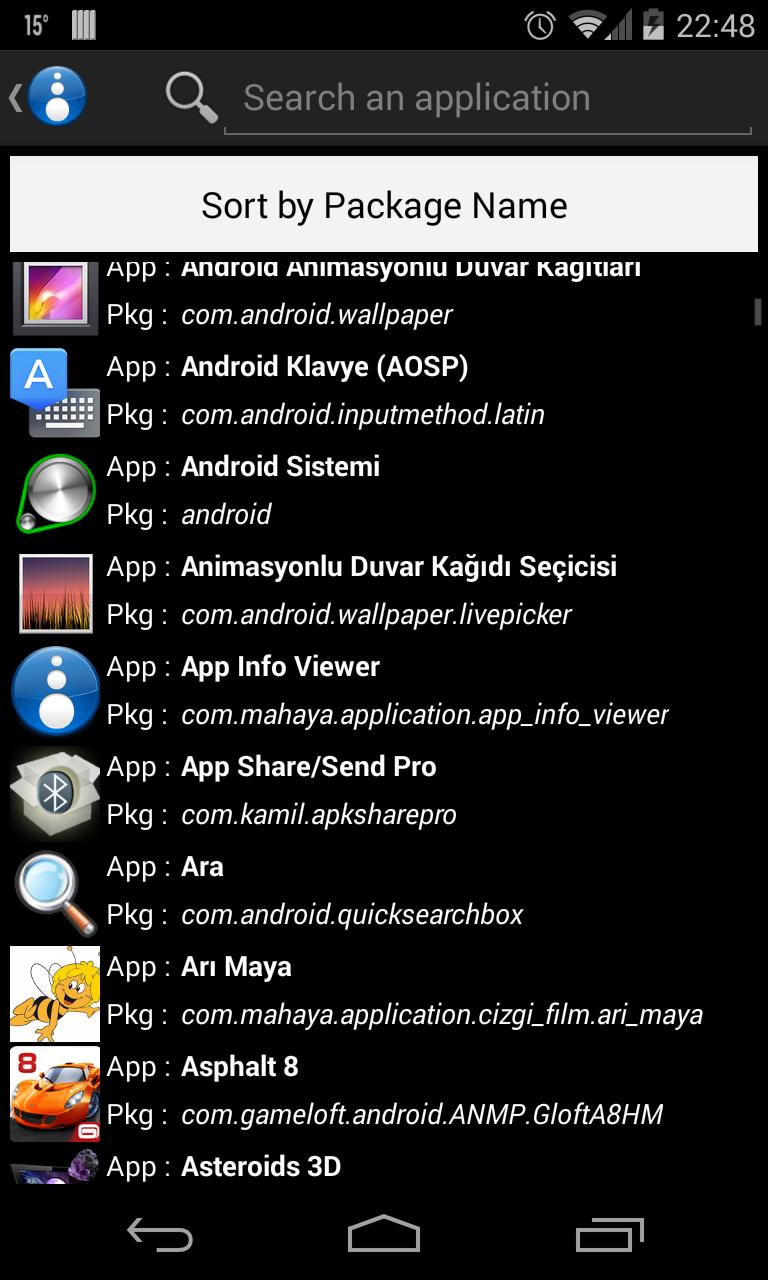Tap the search magnifier icon

(190, 96)
